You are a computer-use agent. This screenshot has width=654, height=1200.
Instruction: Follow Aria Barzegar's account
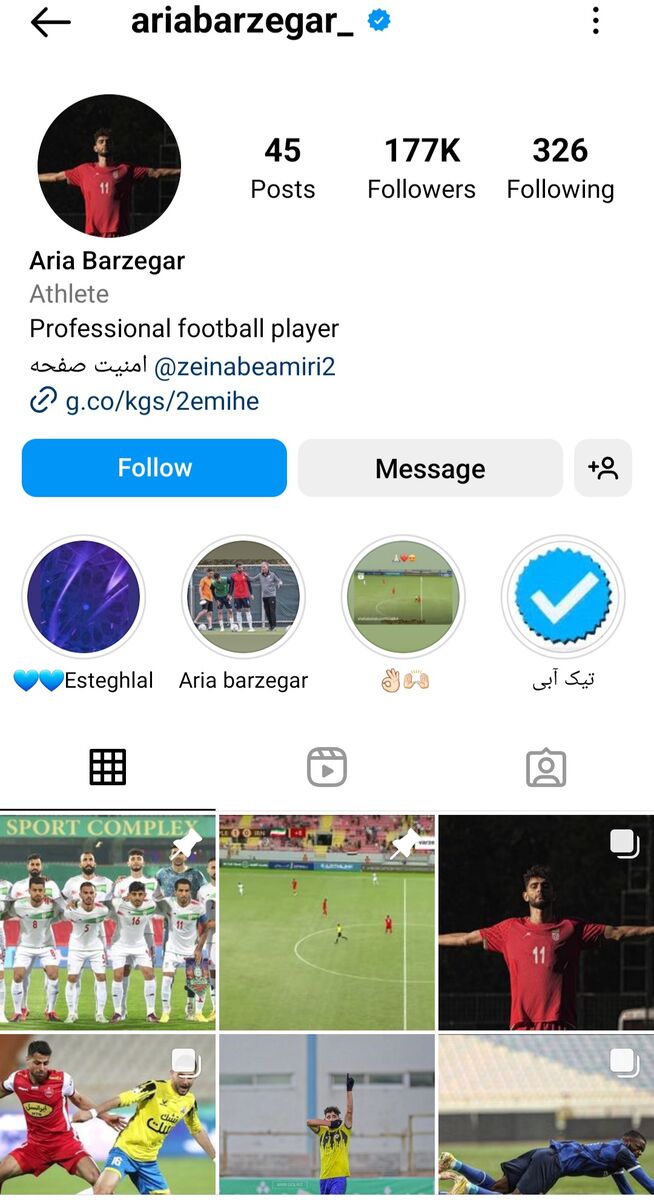pos(154,468)
